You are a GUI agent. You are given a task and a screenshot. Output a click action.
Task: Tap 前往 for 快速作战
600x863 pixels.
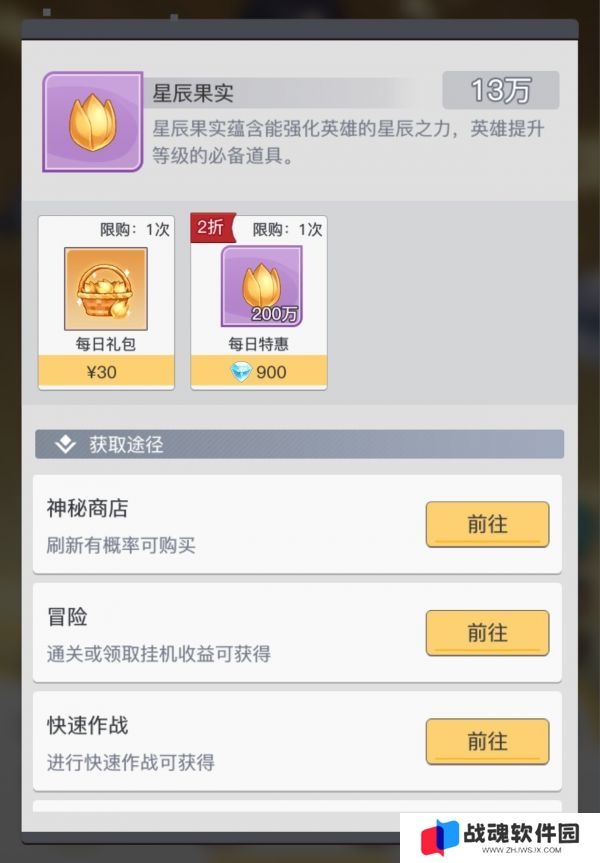(487, 740)
